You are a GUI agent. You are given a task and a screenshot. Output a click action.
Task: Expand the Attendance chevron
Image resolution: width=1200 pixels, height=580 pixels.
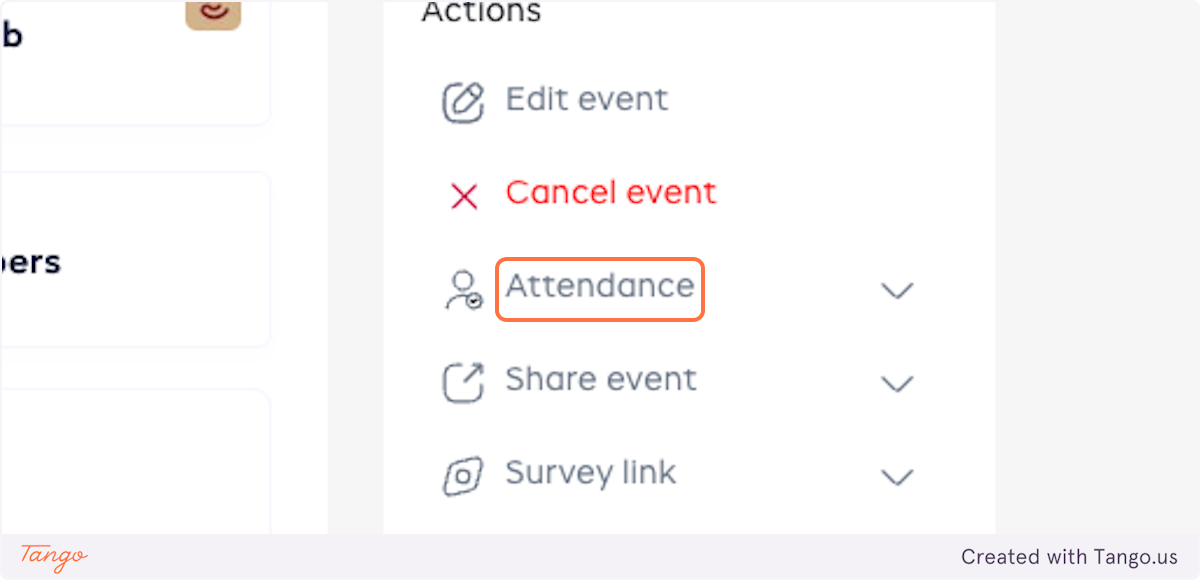click(897, 291)
